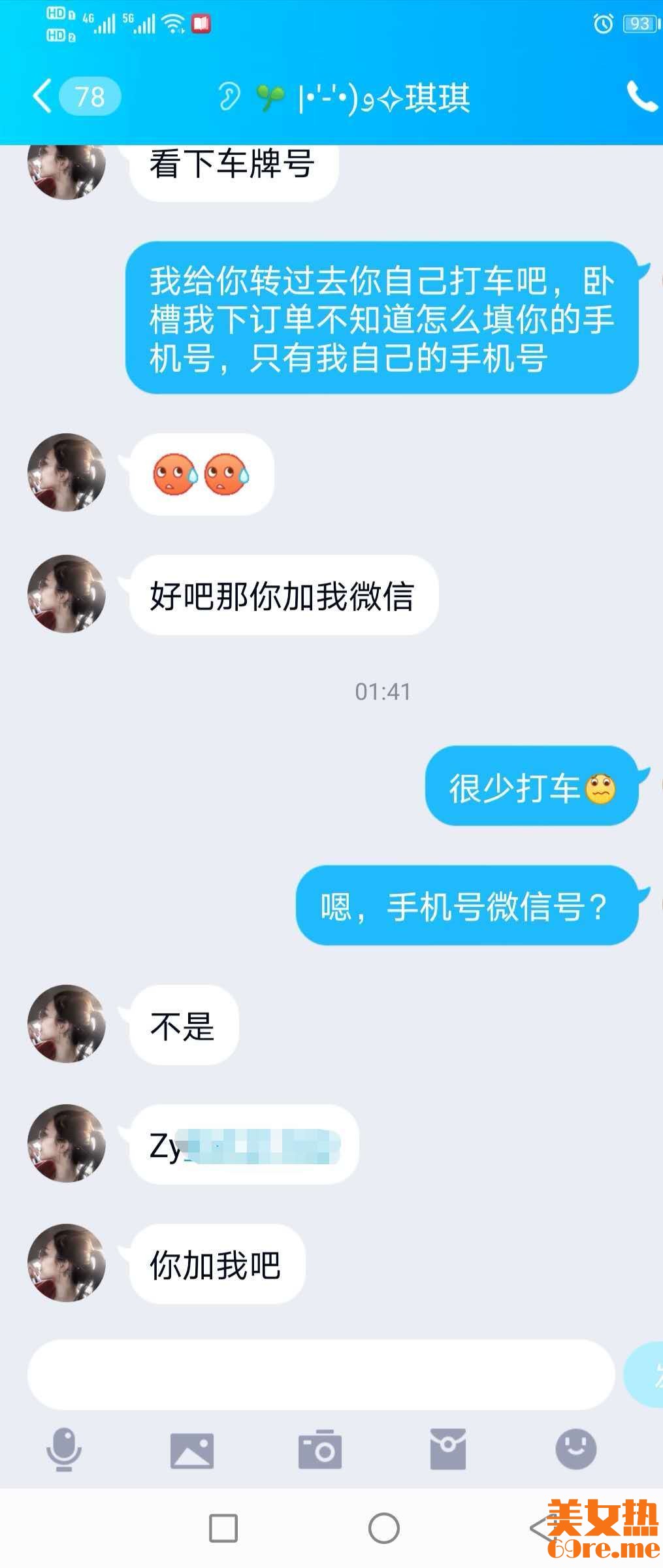Start a voice call with 琪琪

click(641, 97)
